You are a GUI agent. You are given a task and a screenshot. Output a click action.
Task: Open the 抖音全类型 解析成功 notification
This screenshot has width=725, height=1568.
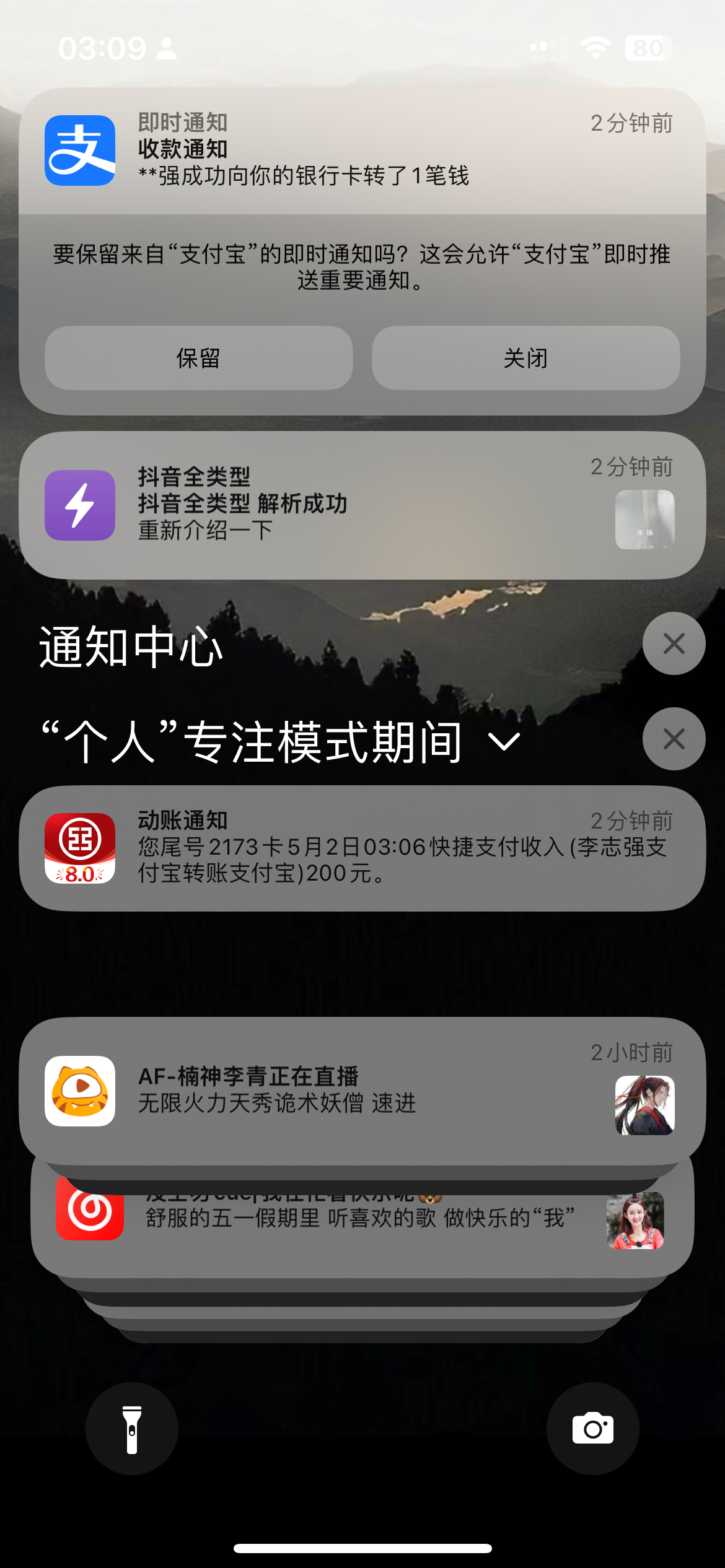(x=362, y=505)
